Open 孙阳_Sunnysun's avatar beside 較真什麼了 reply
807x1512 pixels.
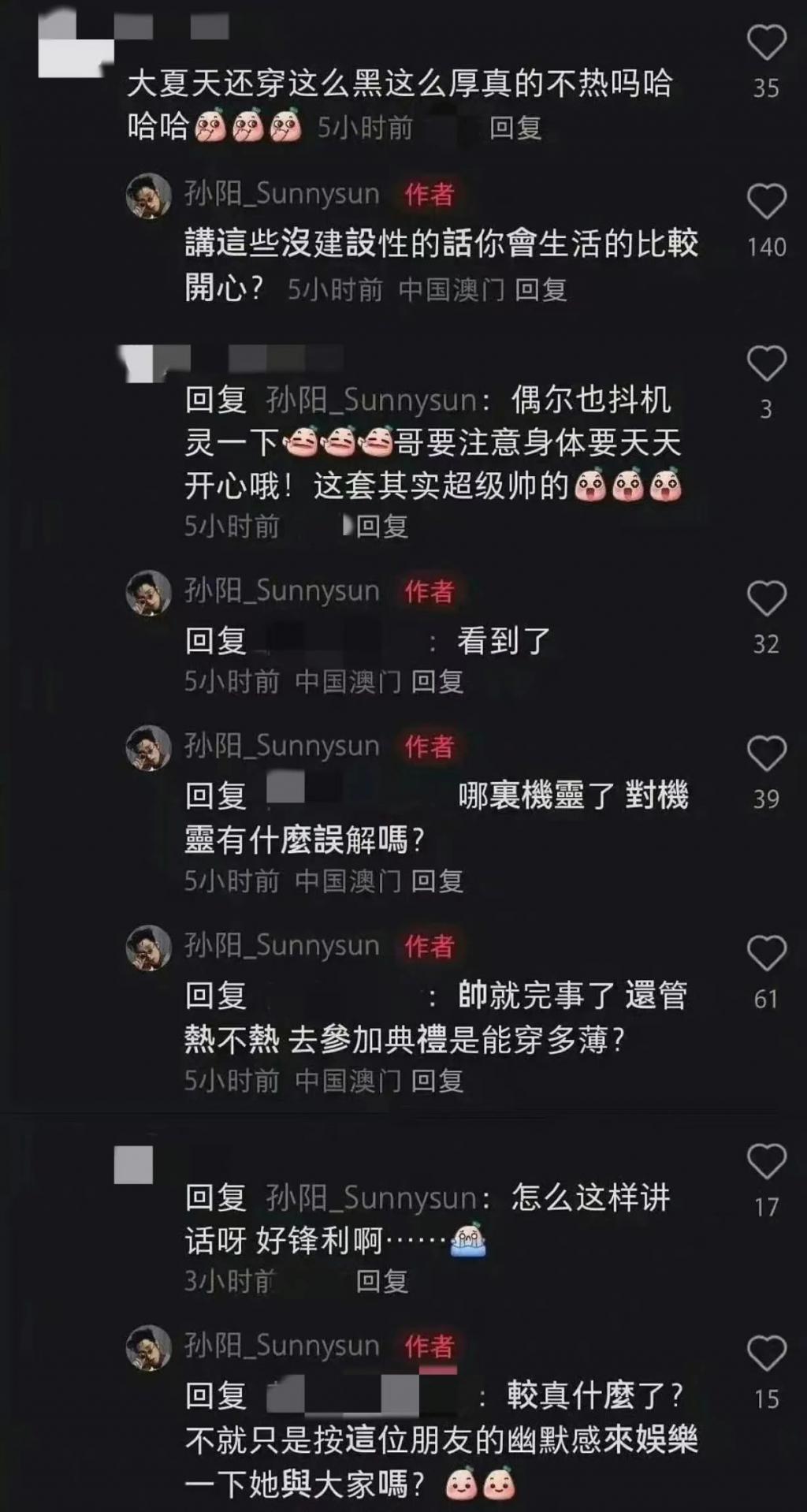(x=148, y=1347)
